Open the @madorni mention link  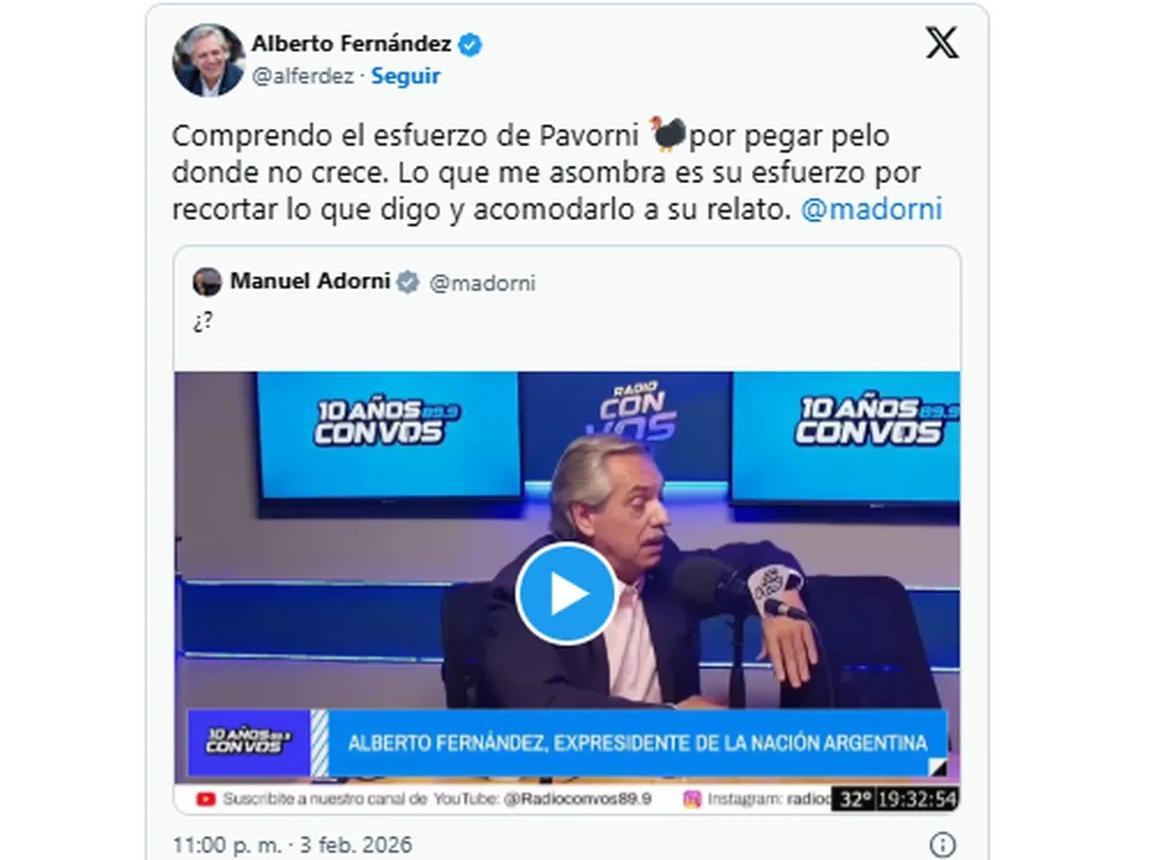(871, 210)
